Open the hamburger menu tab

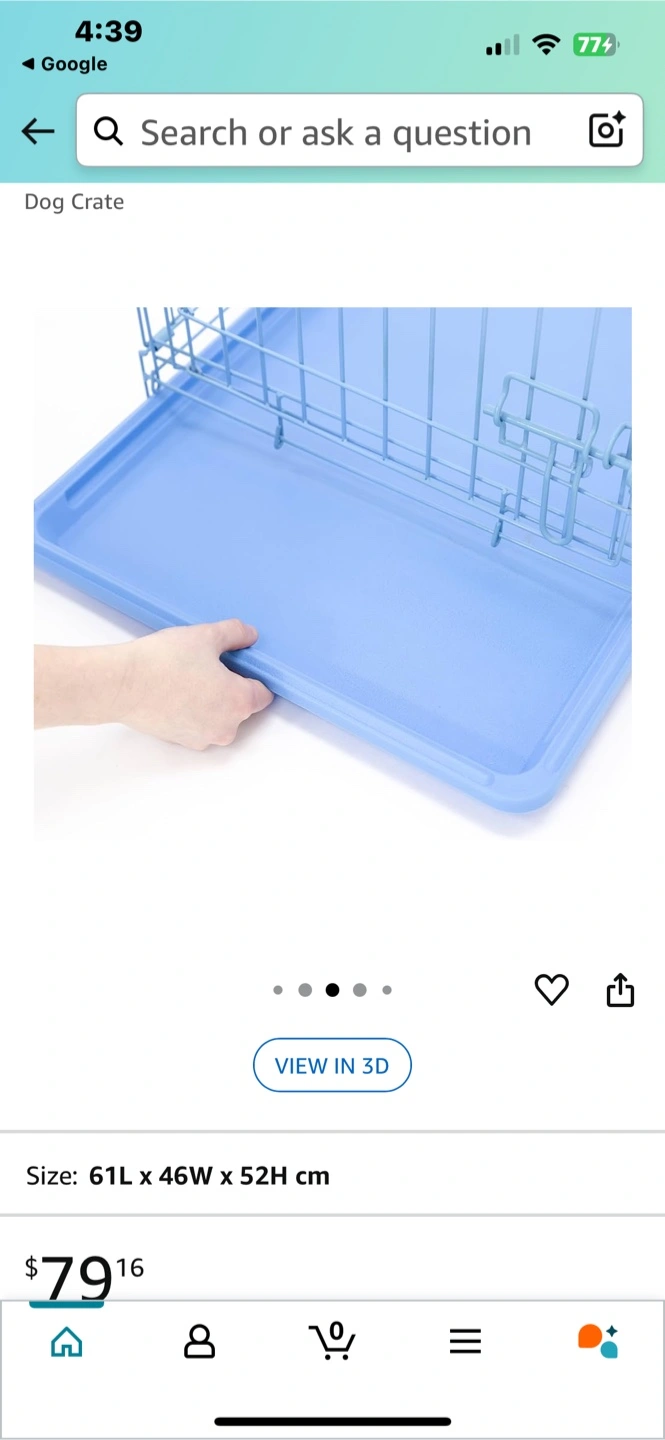465,1341
